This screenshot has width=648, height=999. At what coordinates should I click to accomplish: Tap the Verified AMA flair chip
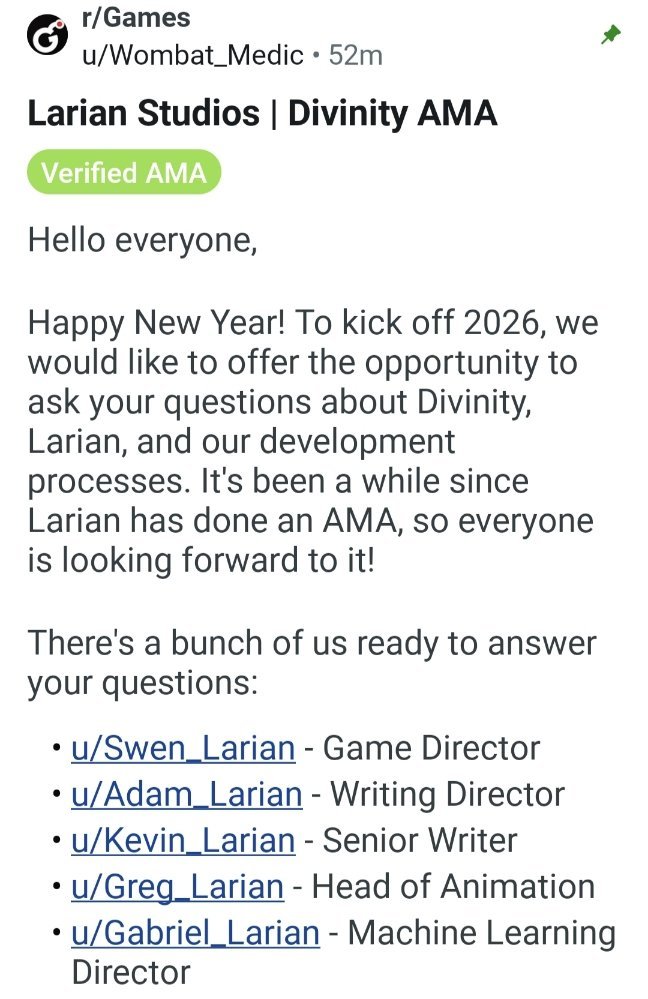pyautogui.click(x=124, y=173)
